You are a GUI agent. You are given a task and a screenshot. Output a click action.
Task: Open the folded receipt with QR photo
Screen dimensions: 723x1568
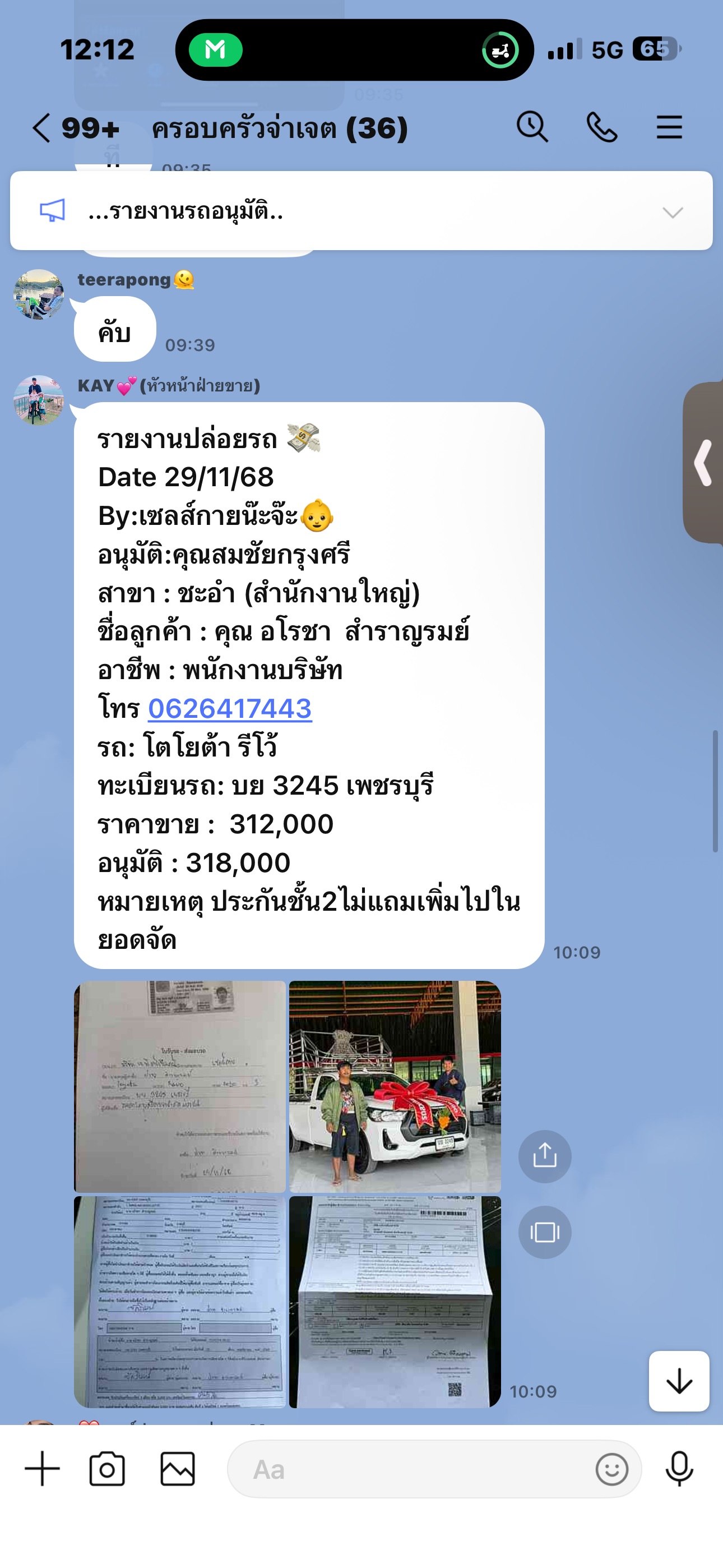(395, 1302)
